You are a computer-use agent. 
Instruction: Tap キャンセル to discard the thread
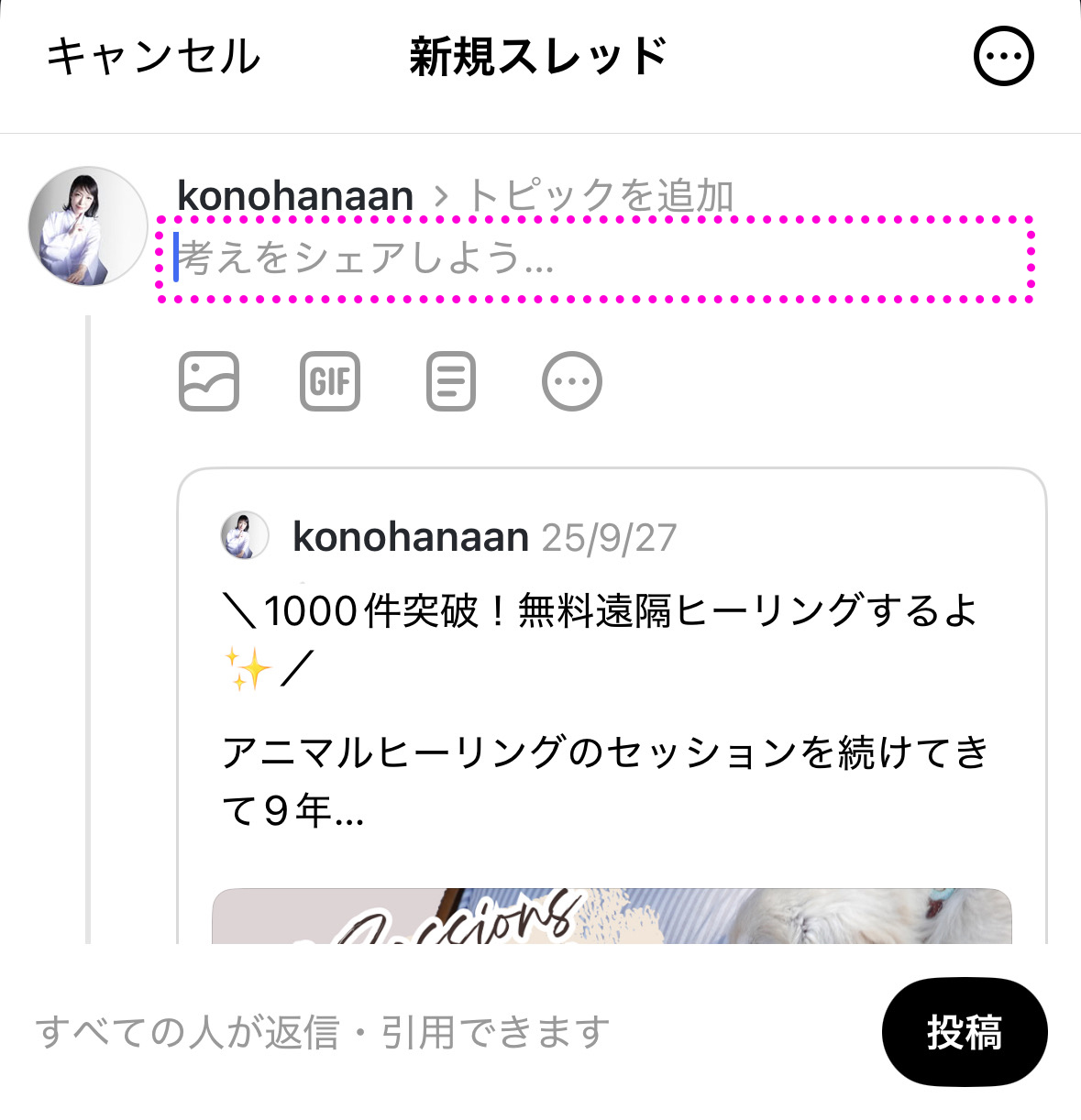coord(154,57)
